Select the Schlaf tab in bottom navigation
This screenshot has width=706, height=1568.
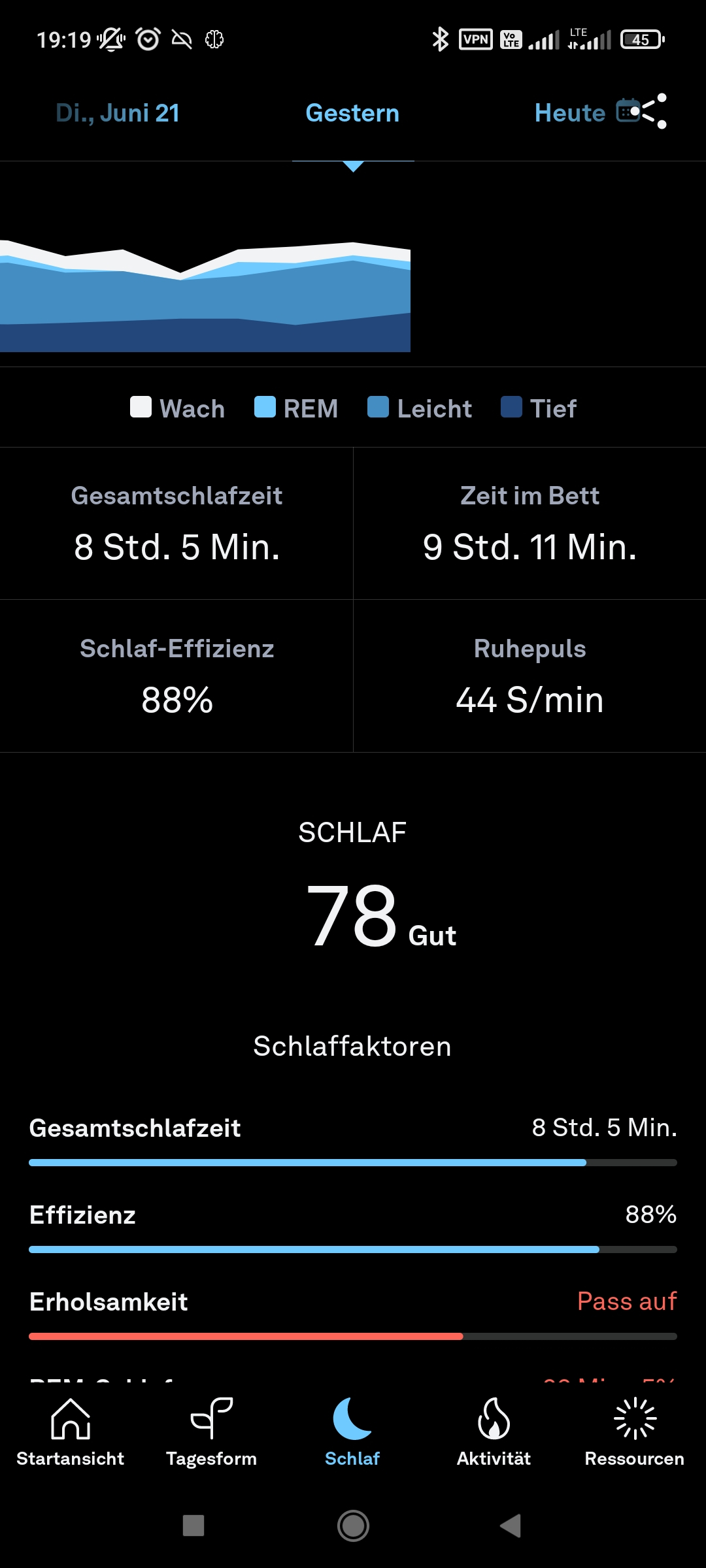(x=352, y=1432)
